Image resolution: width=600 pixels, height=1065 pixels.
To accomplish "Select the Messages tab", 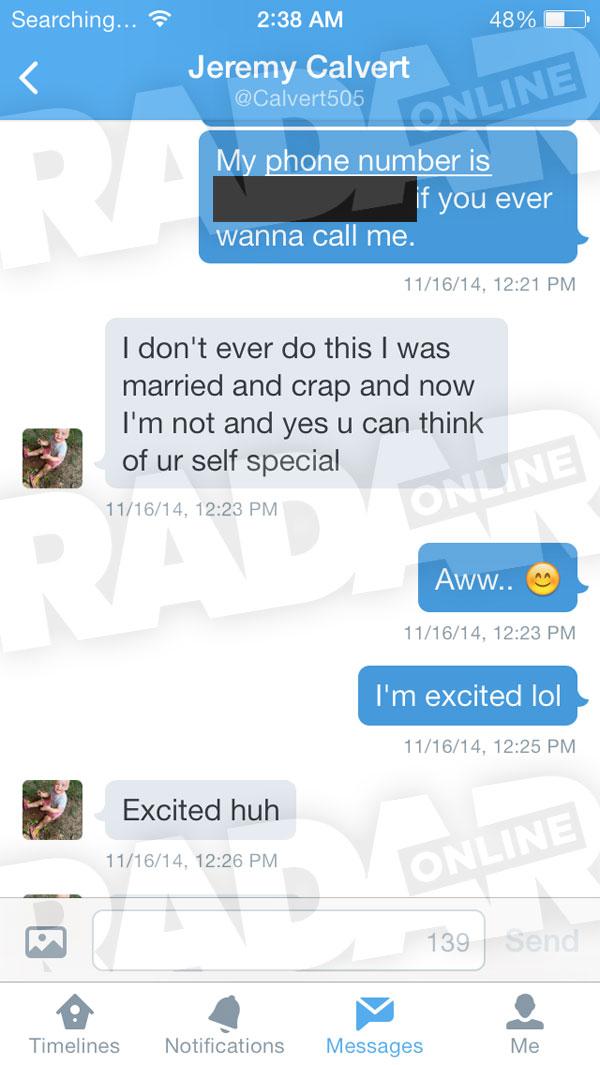I will click(x=374, y=1024).
